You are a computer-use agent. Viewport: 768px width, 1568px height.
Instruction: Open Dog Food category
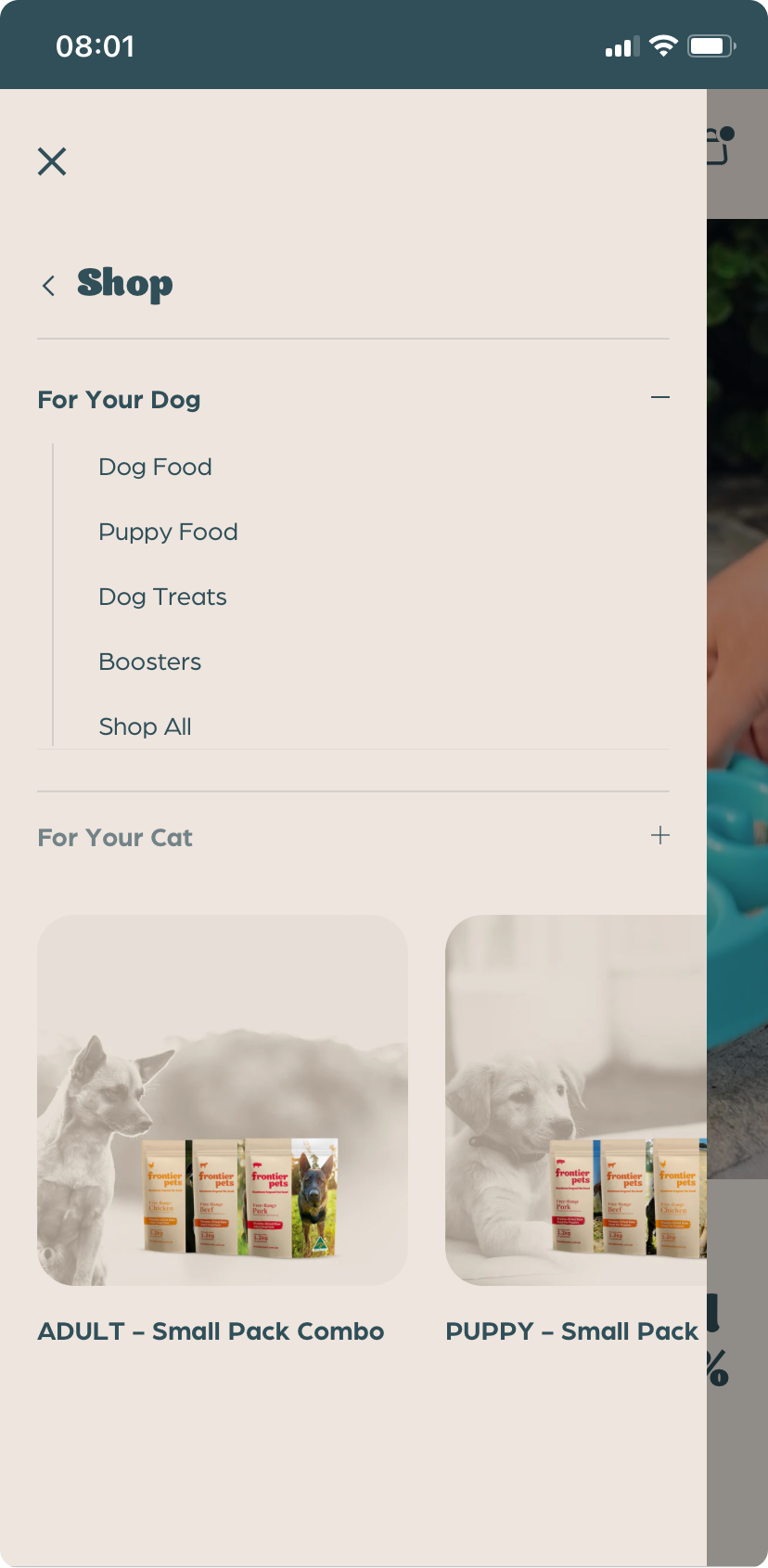coord(155,467)
